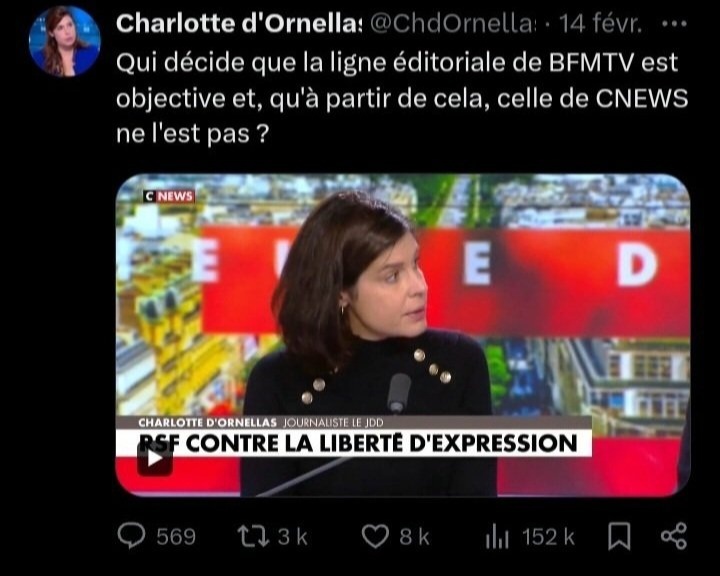
Task: Share this post
Action: pyautogui.click(x=674, y=537)
